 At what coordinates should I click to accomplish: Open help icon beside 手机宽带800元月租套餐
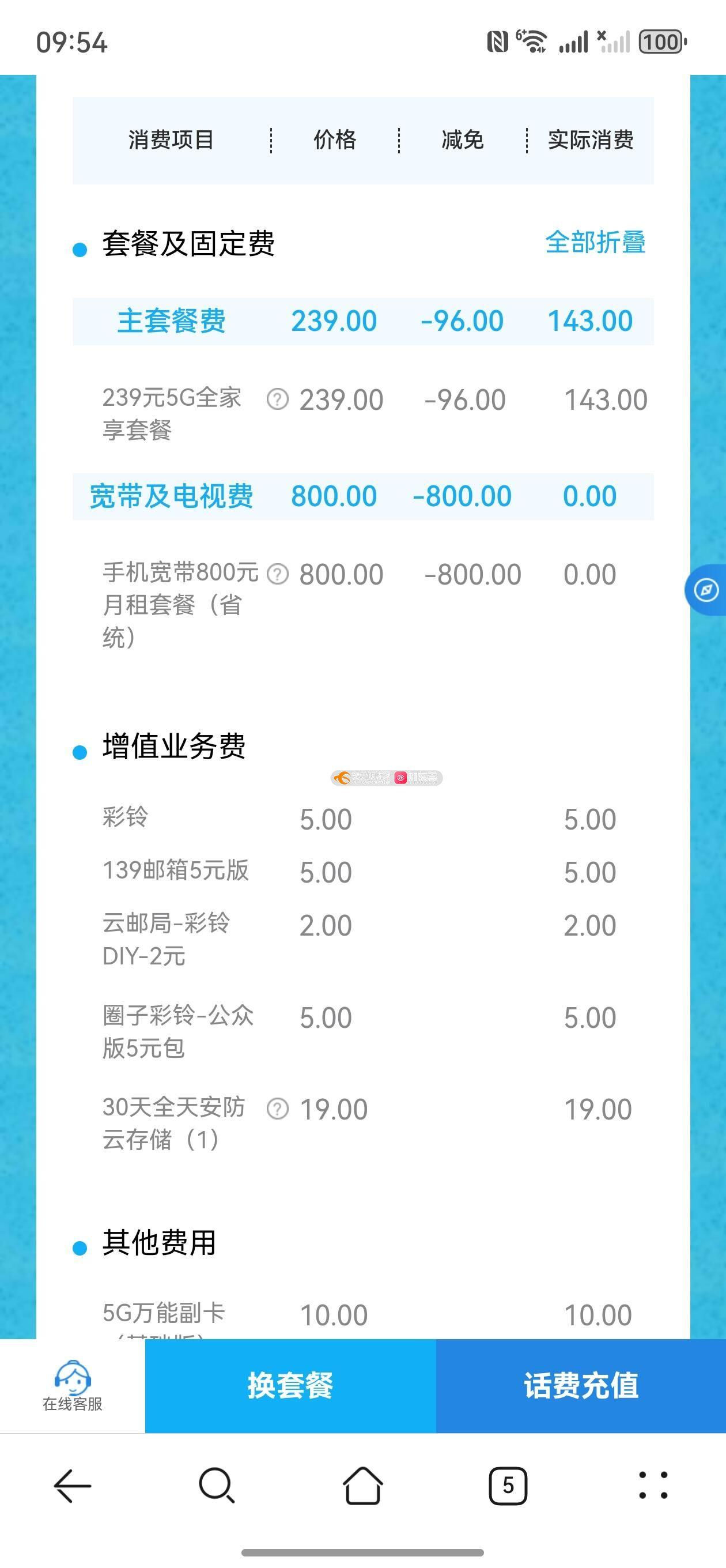tap(278, 574)
